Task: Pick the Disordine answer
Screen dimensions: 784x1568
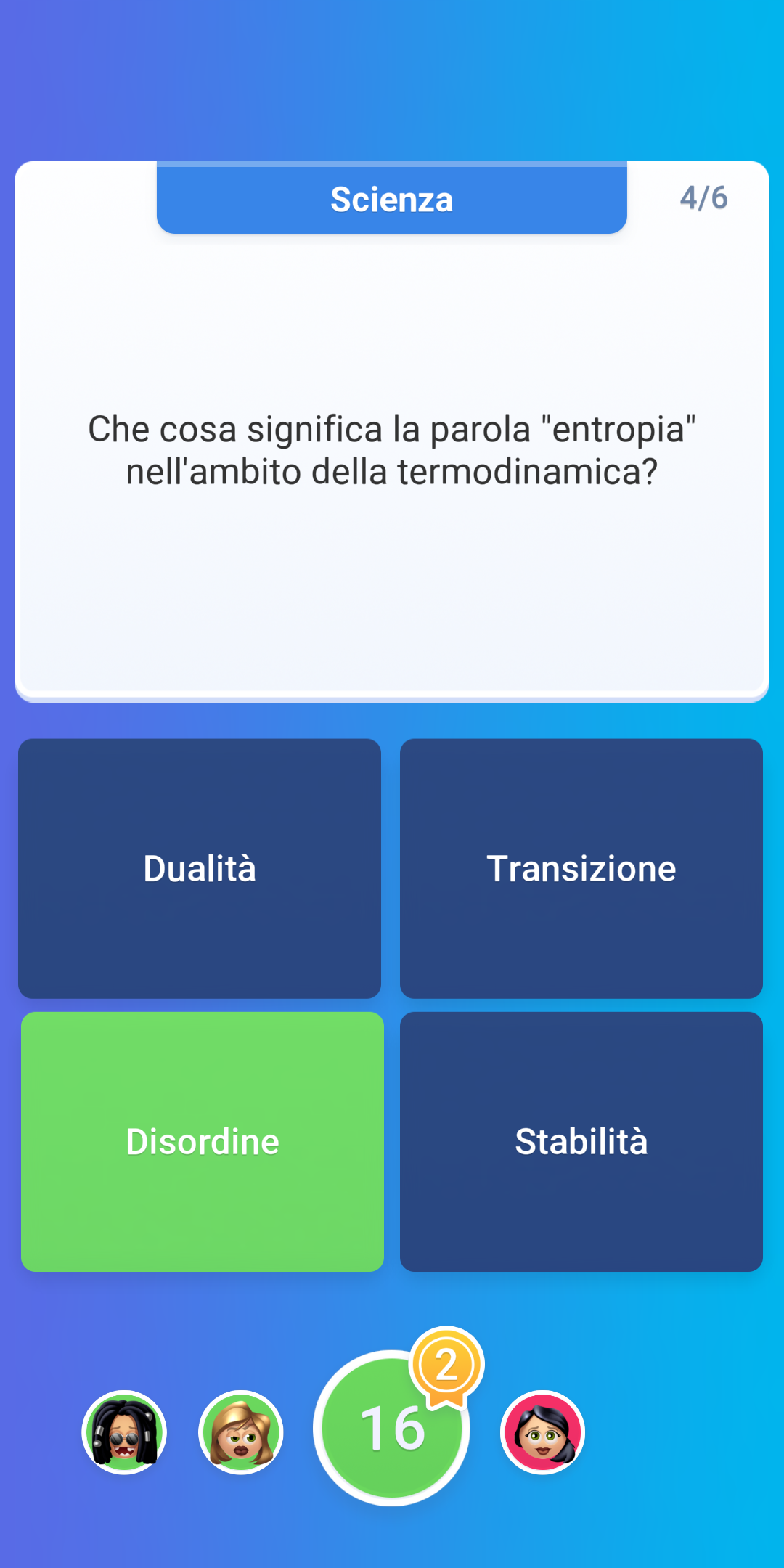Action: tap(202, 1141)
